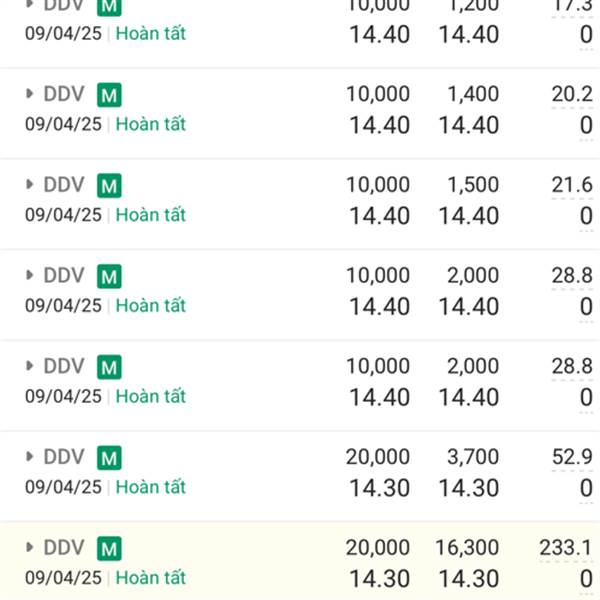600x600 pixels.
Task: Expand the highlighted DDV order with 16,300 matched
Action: [29, 547]
